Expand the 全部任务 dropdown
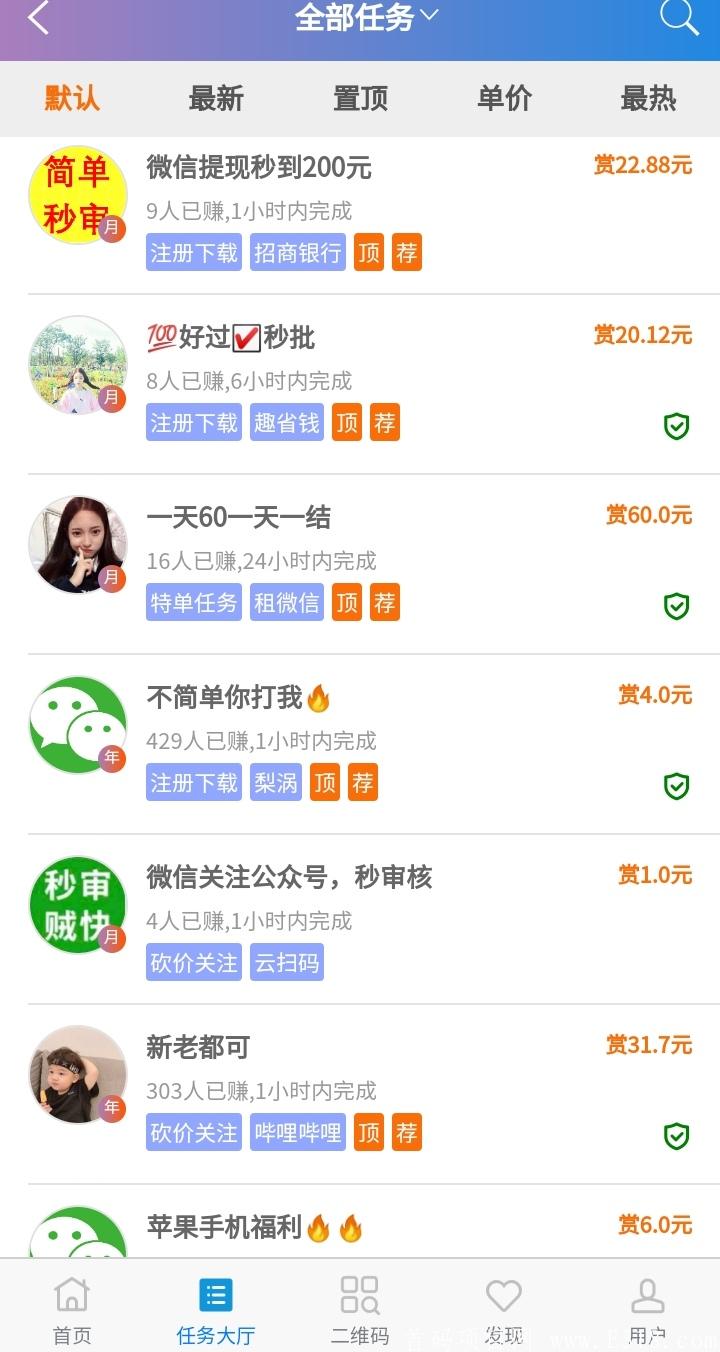Screen dimensions: 720x1352 pos(366,17)
